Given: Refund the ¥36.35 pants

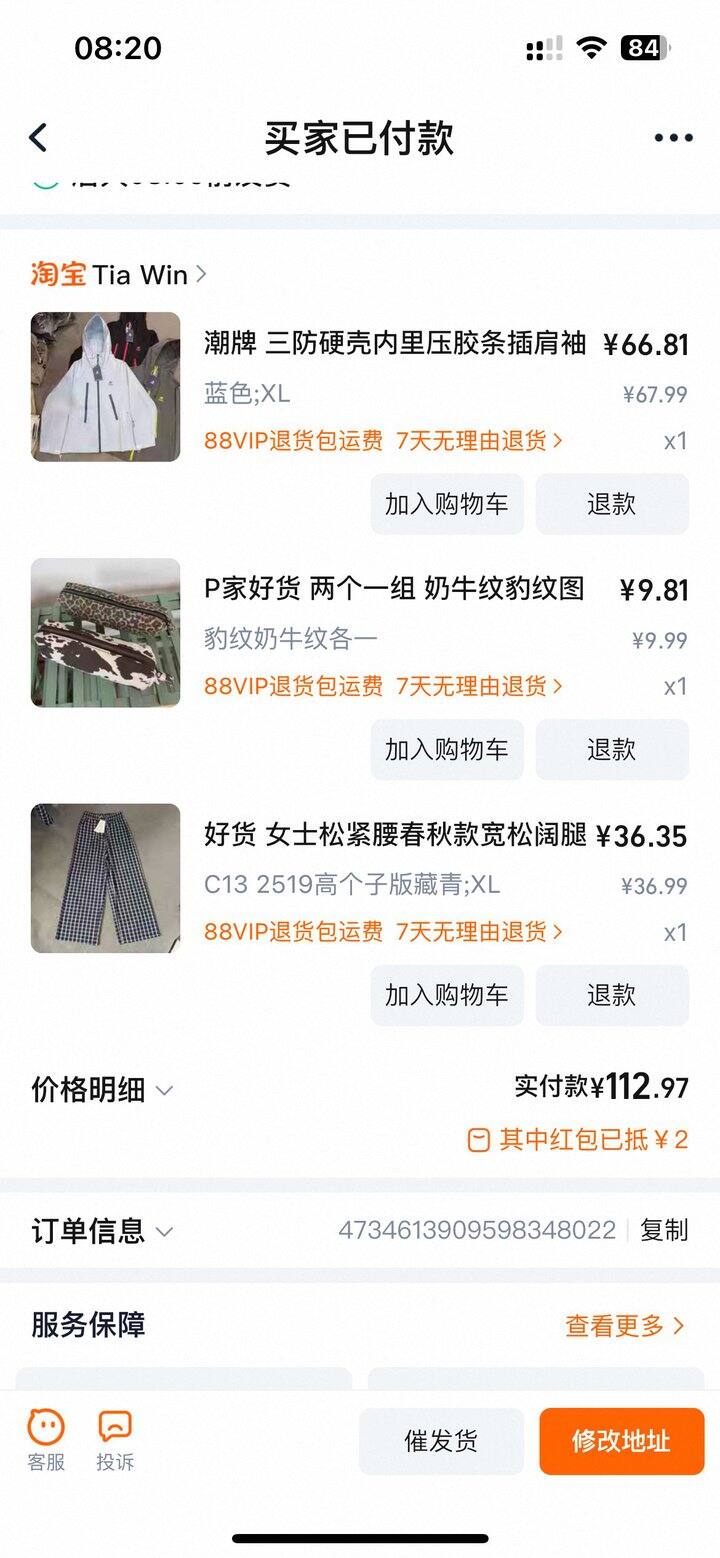Looking at the screenshot, I should [612, 995].
